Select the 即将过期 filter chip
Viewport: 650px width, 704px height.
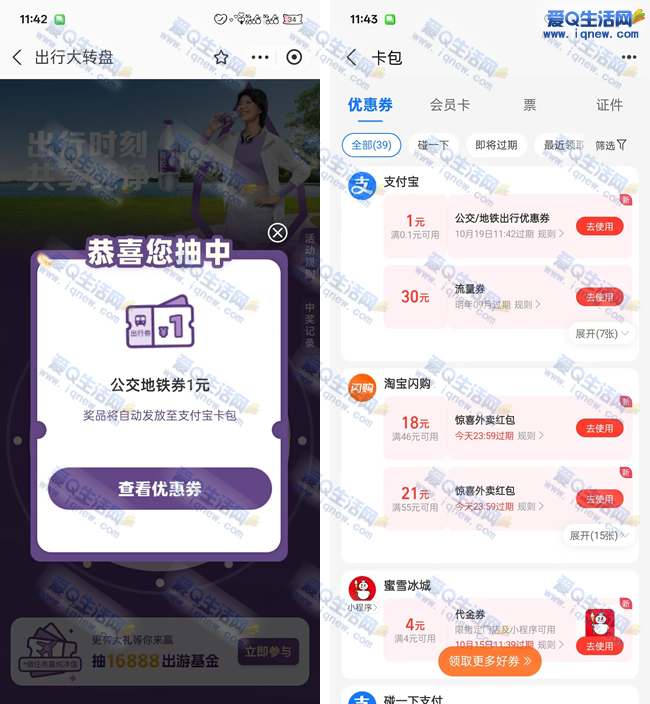pos(496,145)
